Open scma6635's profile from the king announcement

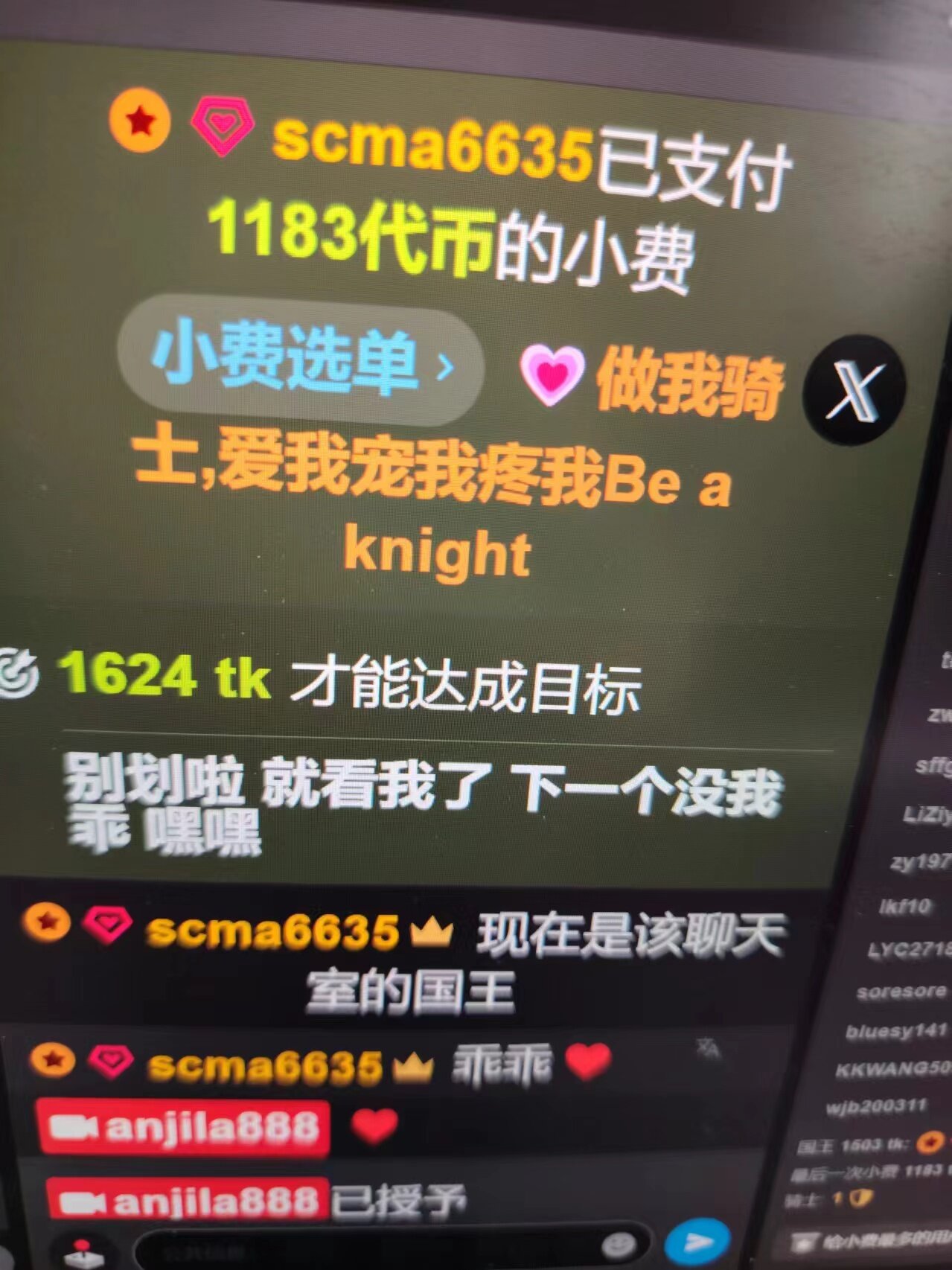pos(272,931)
